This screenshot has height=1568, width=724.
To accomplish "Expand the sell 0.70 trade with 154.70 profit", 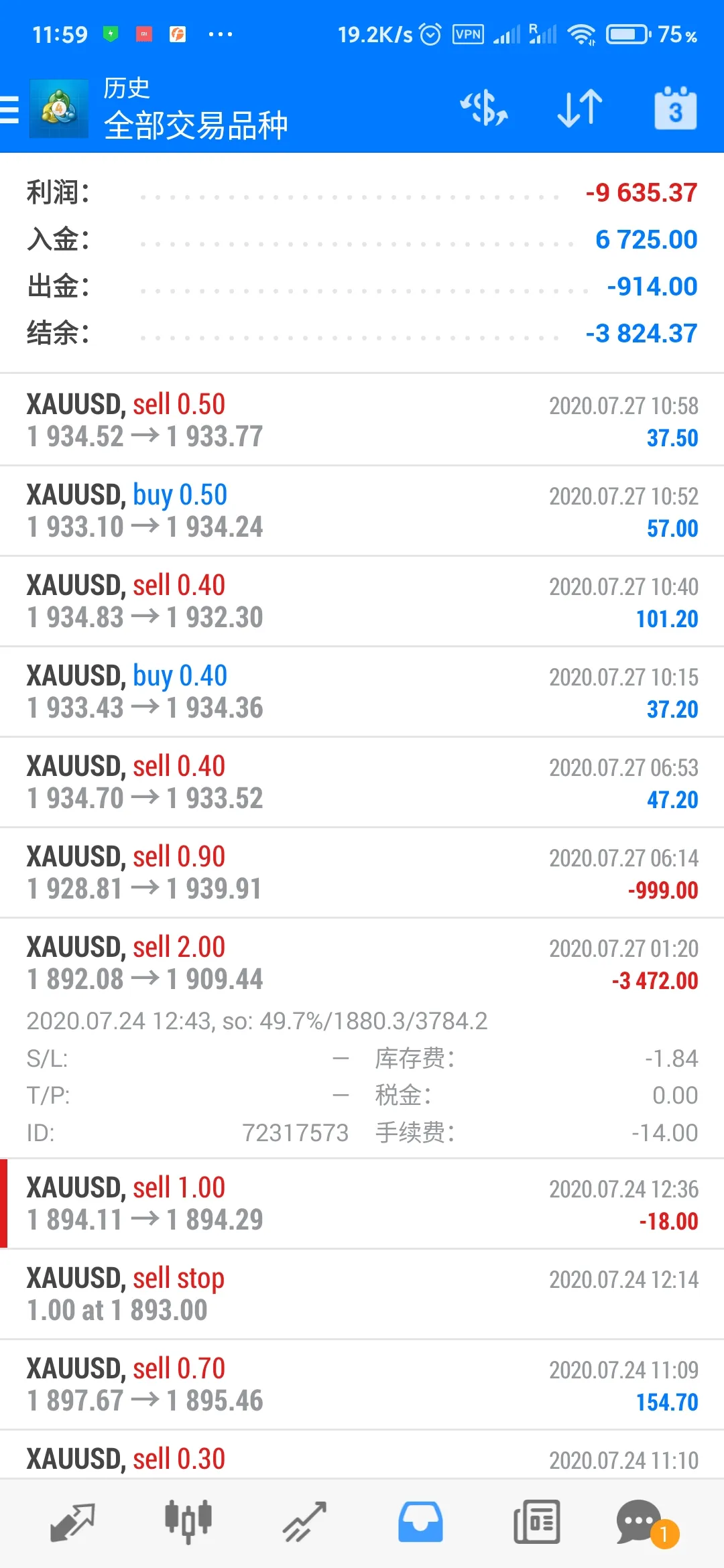I will [362, 1384].
